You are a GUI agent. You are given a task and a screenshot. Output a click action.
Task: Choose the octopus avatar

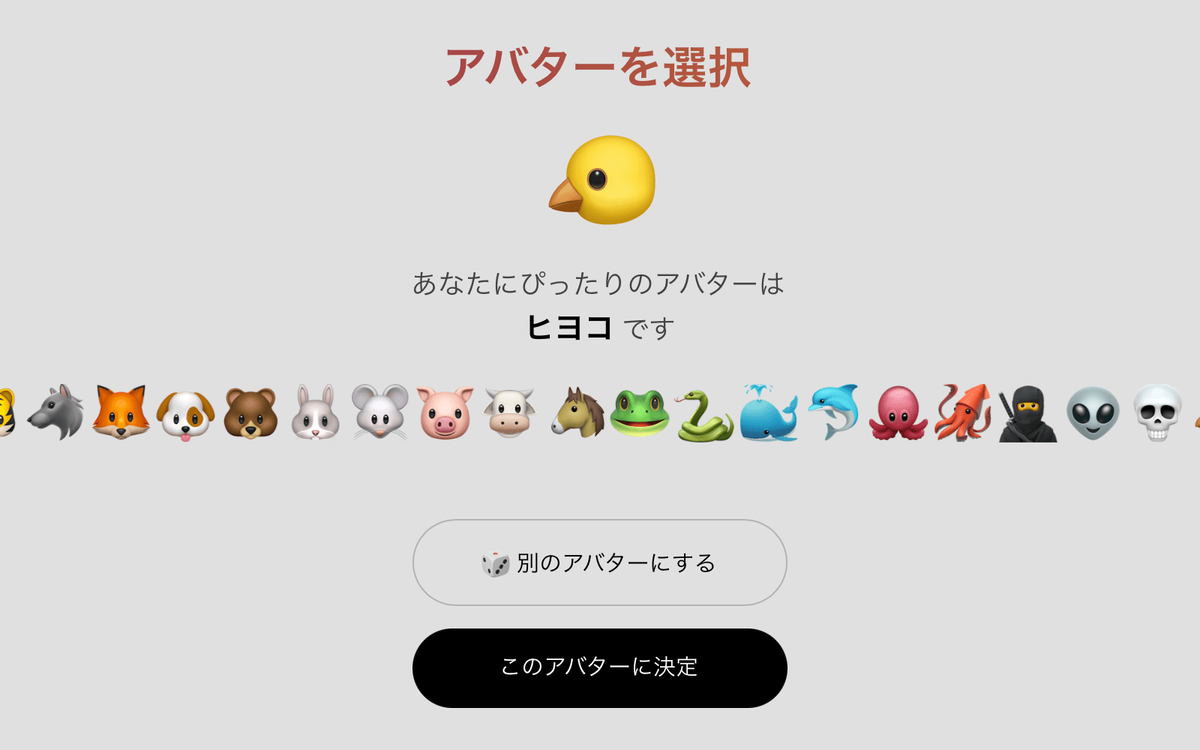(x=899, y=413)
